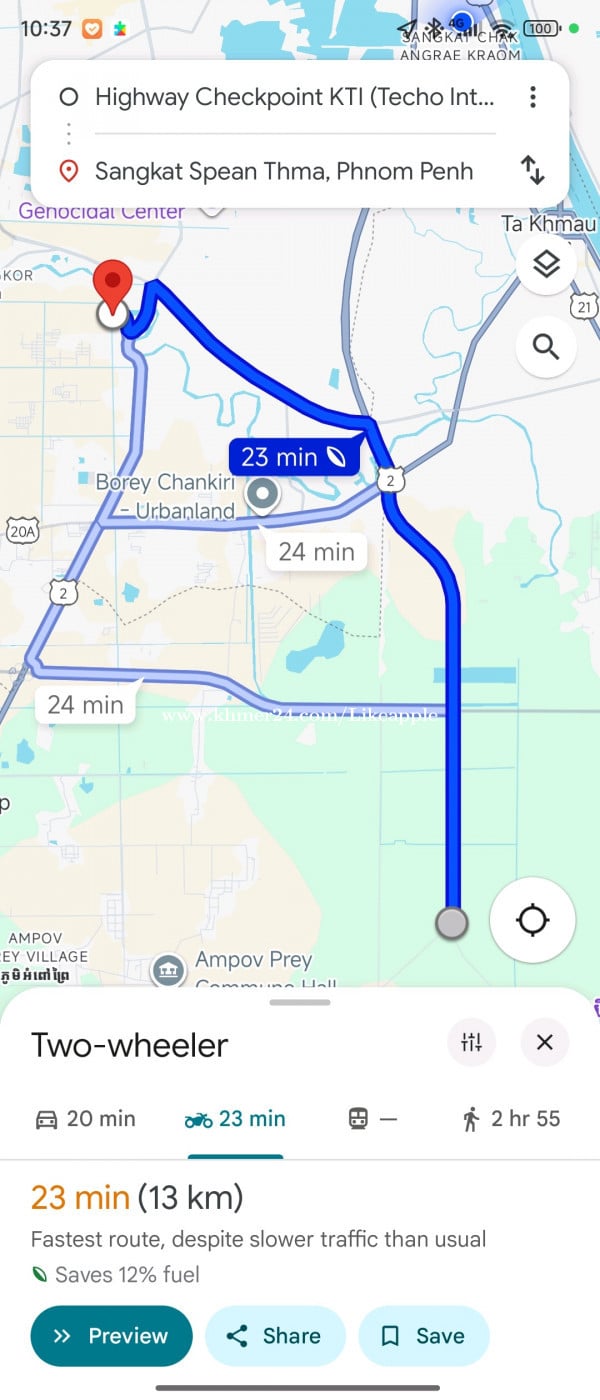Switch to the car 20 min tab

coord(85,1119)
